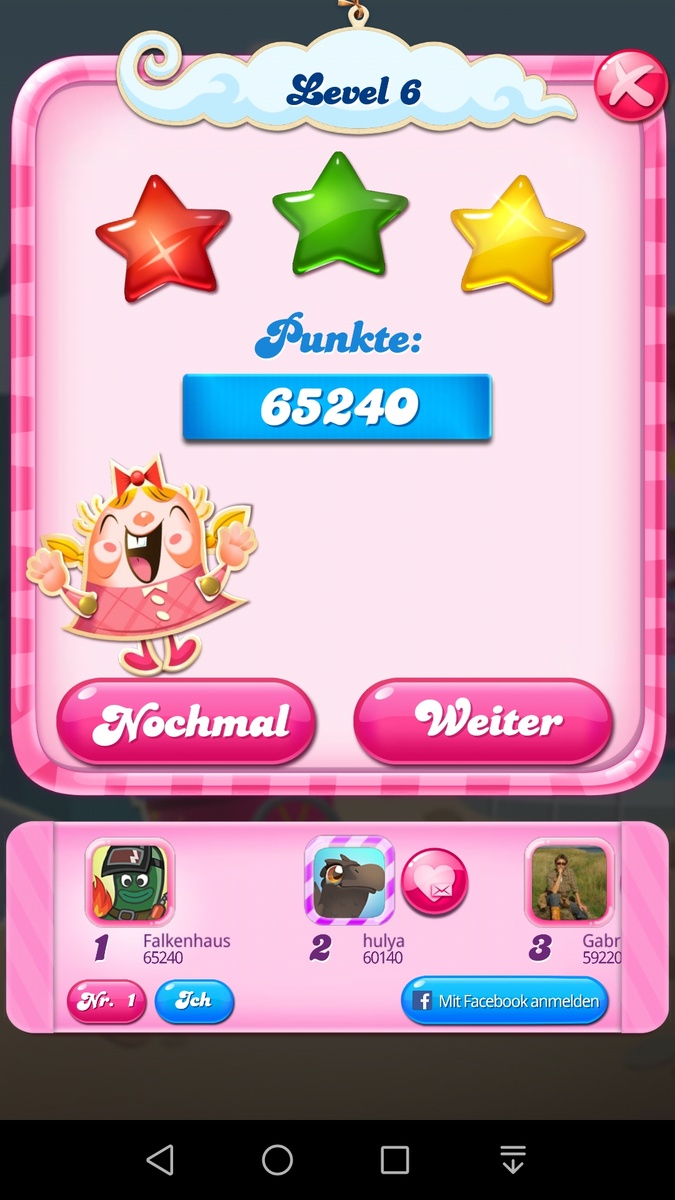Image resolution: width=675 pixels, height=1200 pixels.
Task: Open Falkenhaus's leaderboard avatar
Action: click(x=130, y=882)
